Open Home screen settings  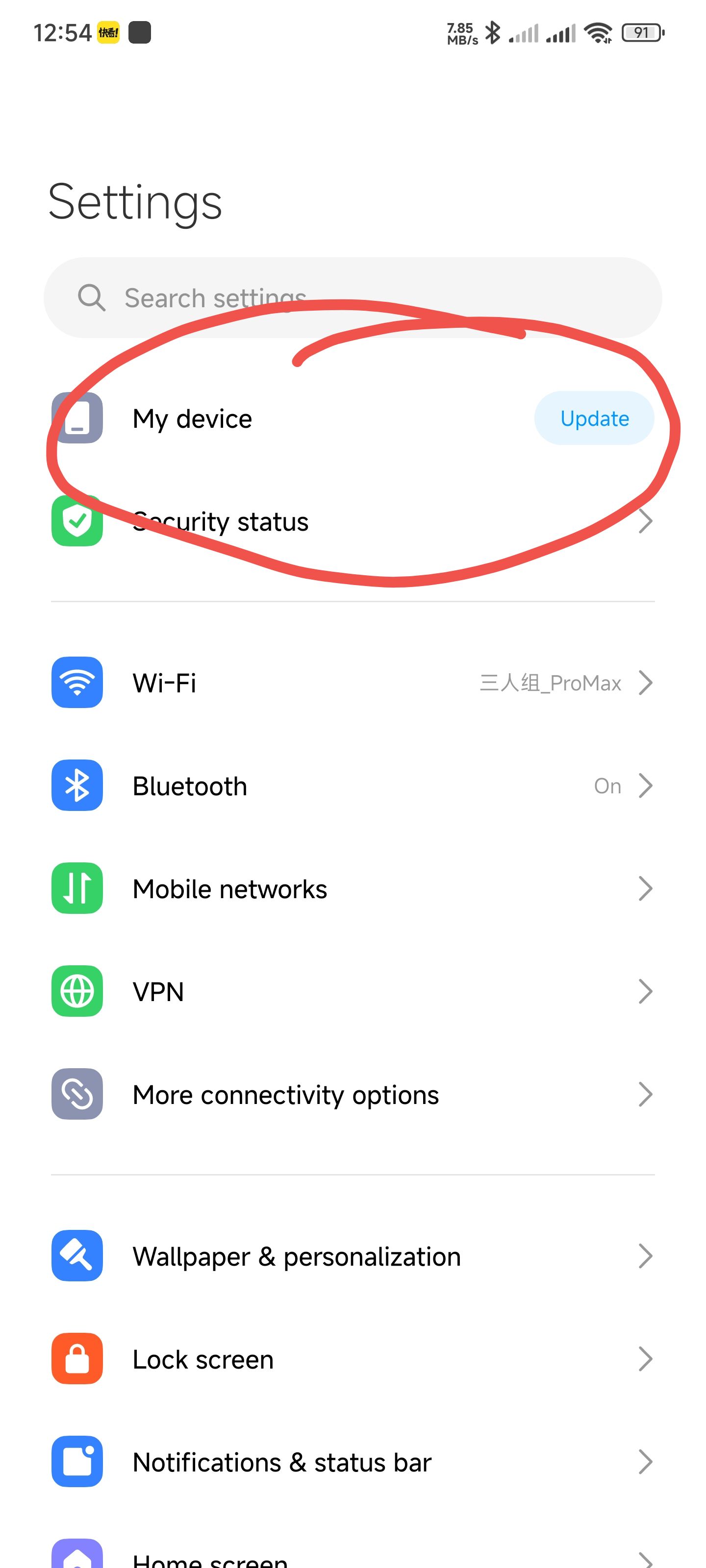[x=352, y=1557]
